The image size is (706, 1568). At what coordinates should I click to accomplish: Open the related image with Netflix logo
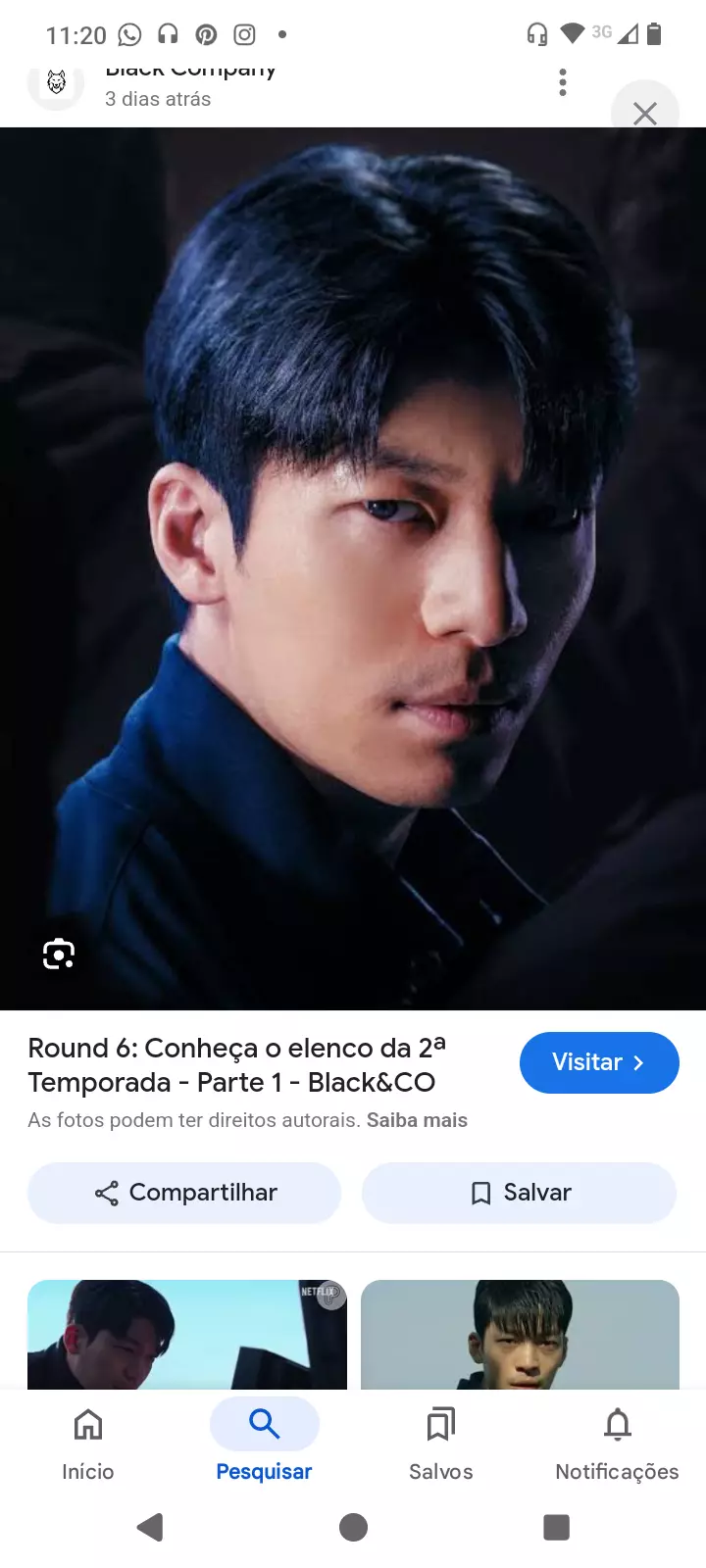(187, 1334)
